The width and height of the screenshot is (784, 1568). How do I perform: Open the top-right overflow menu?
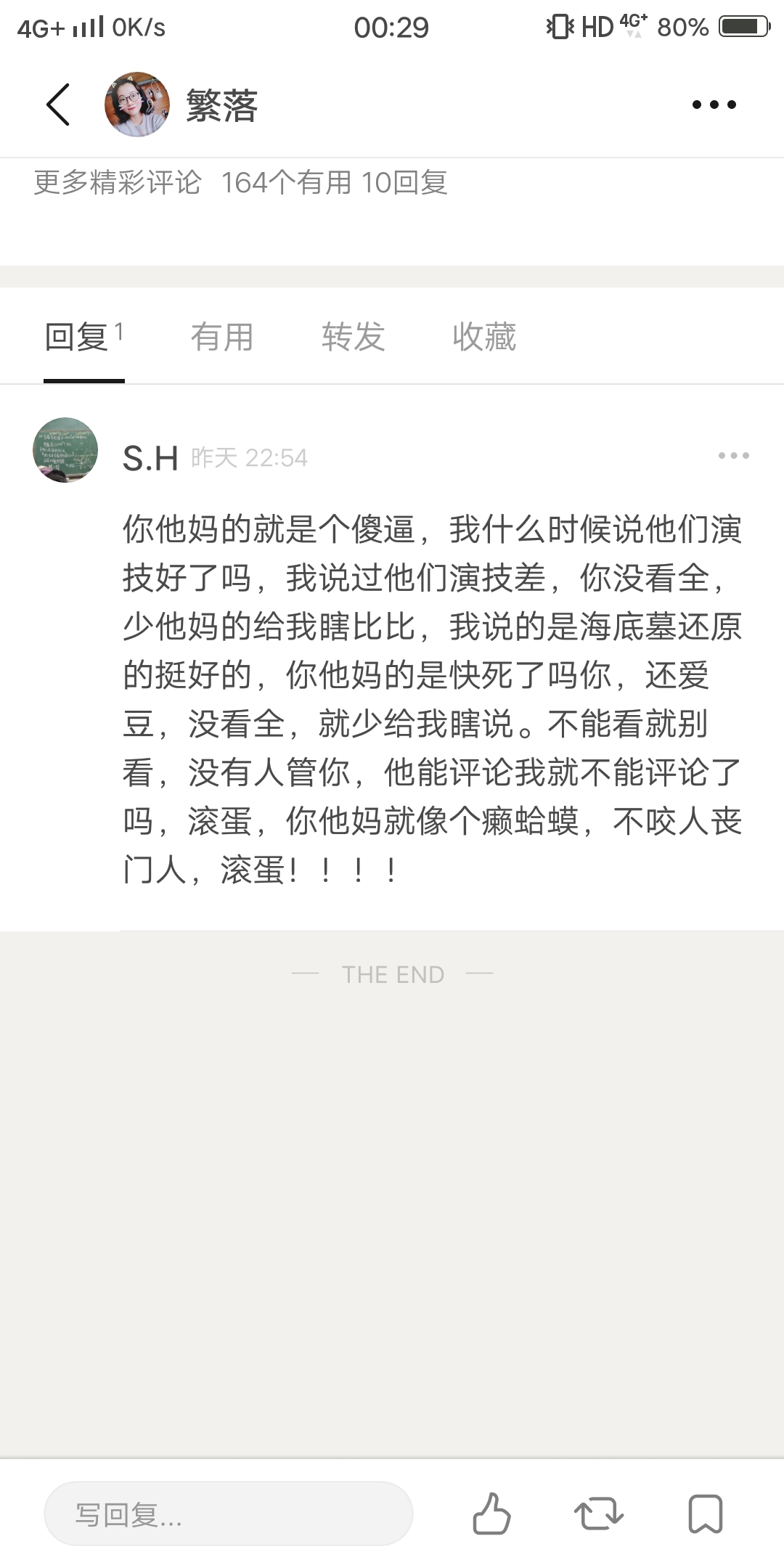tap(714, 105)
